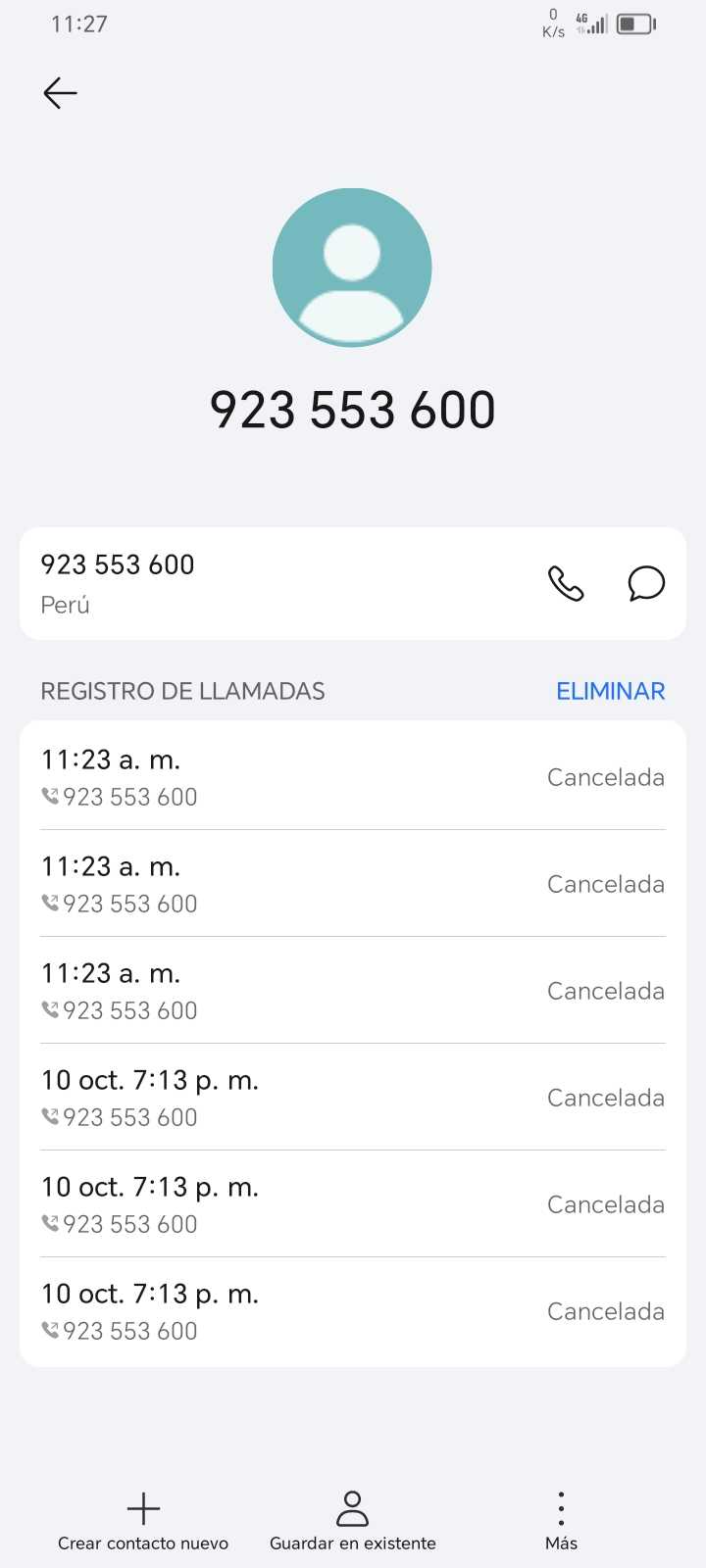
Task: Choose Guardar en existente
Action: [352, 1520]
